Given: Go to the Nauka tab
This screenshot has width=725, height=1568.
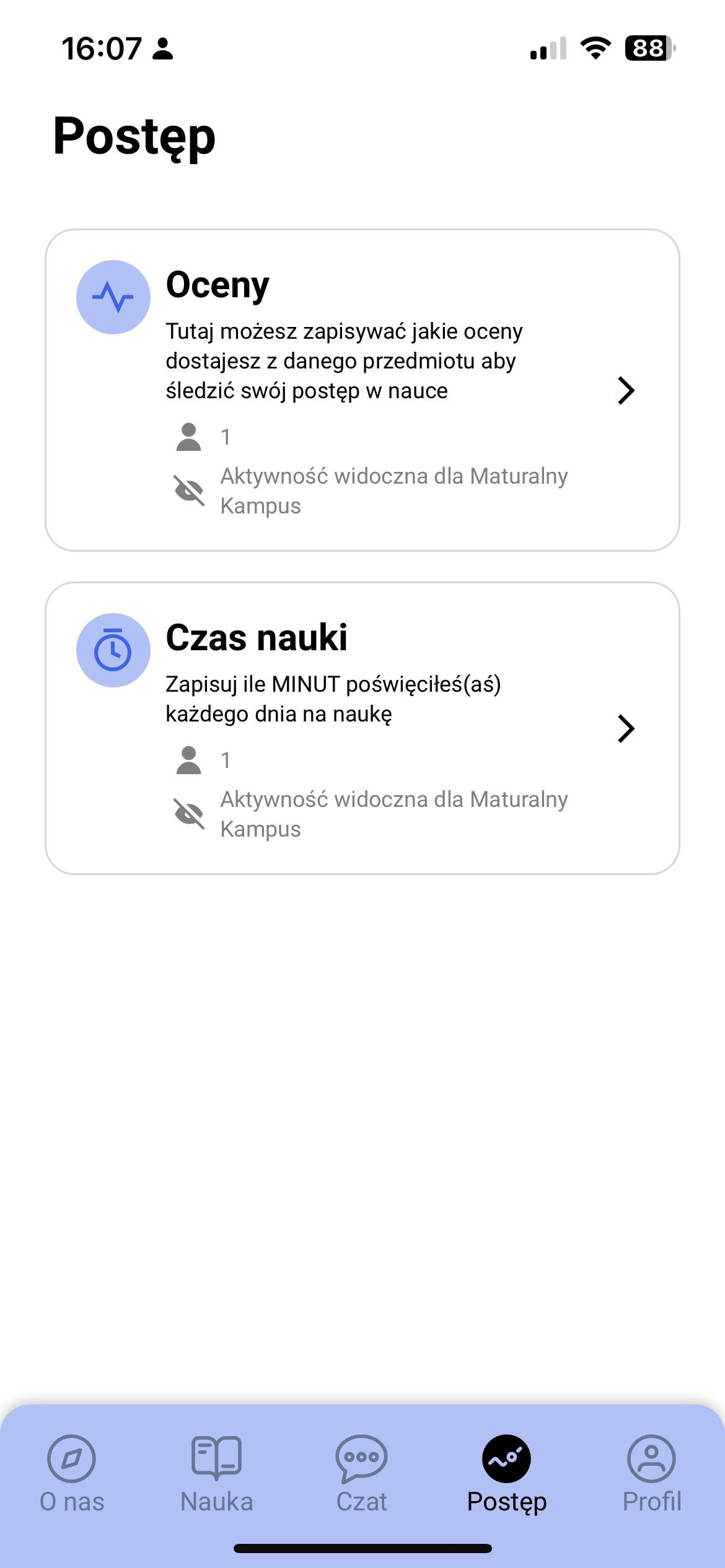Looking at the screenshot, I should point(217,1474).
